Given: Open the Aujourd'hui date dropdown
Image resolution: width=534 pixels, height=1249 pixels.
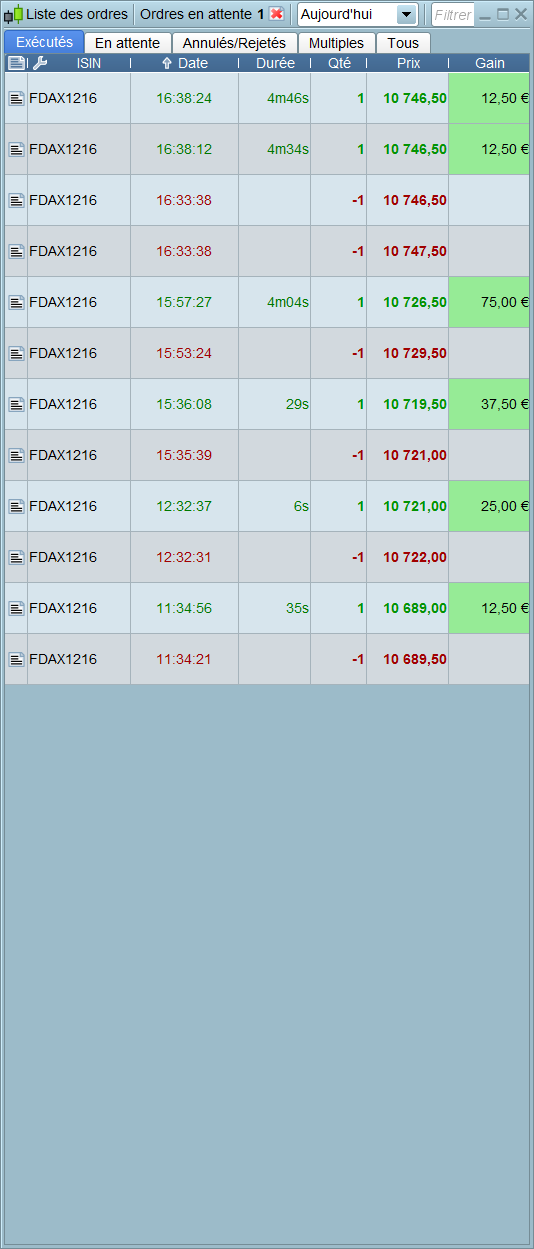Looking at the screenshot, I should (x=357, y=14).
